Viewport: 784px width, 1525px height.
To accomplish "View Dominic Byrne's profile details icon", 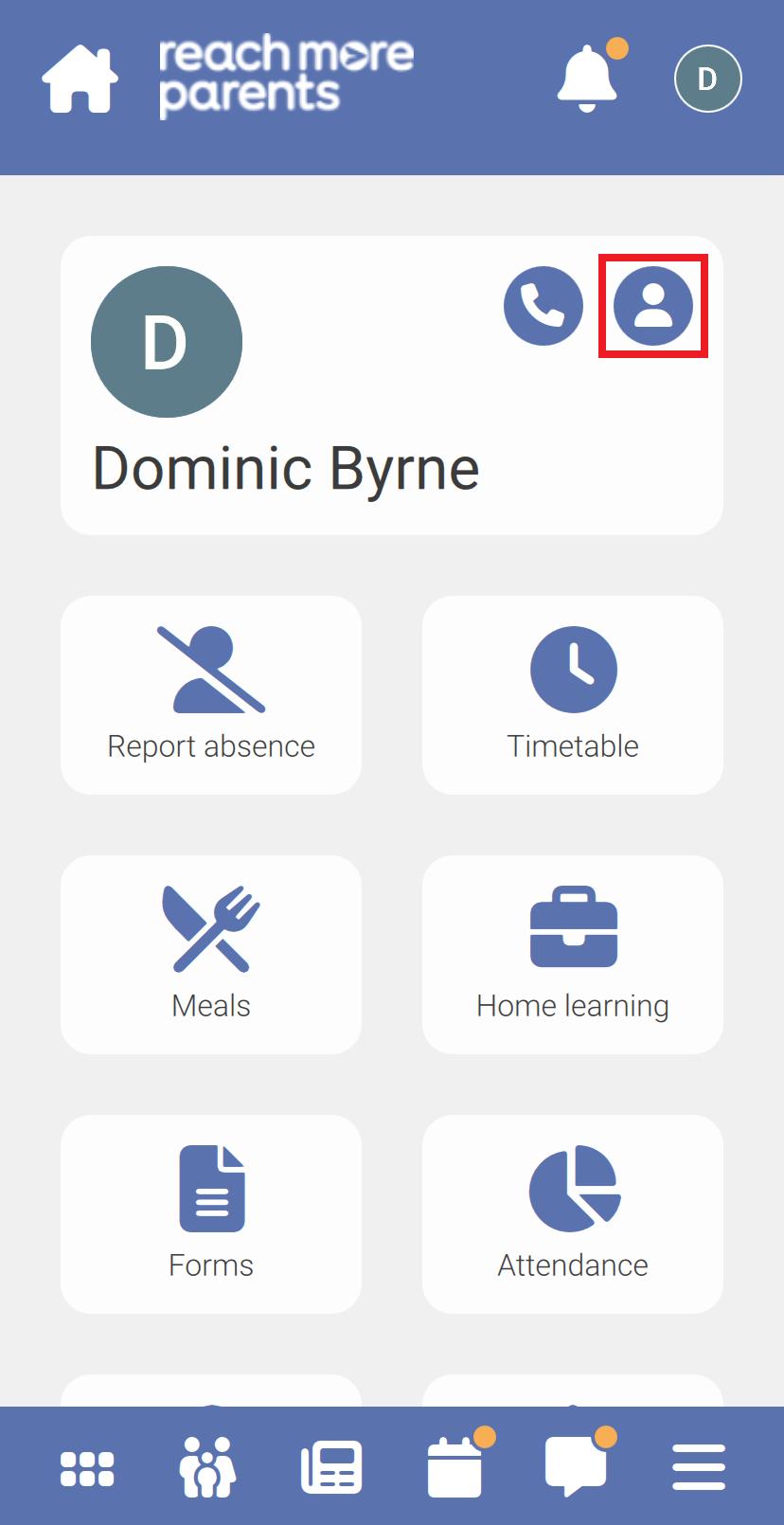I will tap(653, 306).
